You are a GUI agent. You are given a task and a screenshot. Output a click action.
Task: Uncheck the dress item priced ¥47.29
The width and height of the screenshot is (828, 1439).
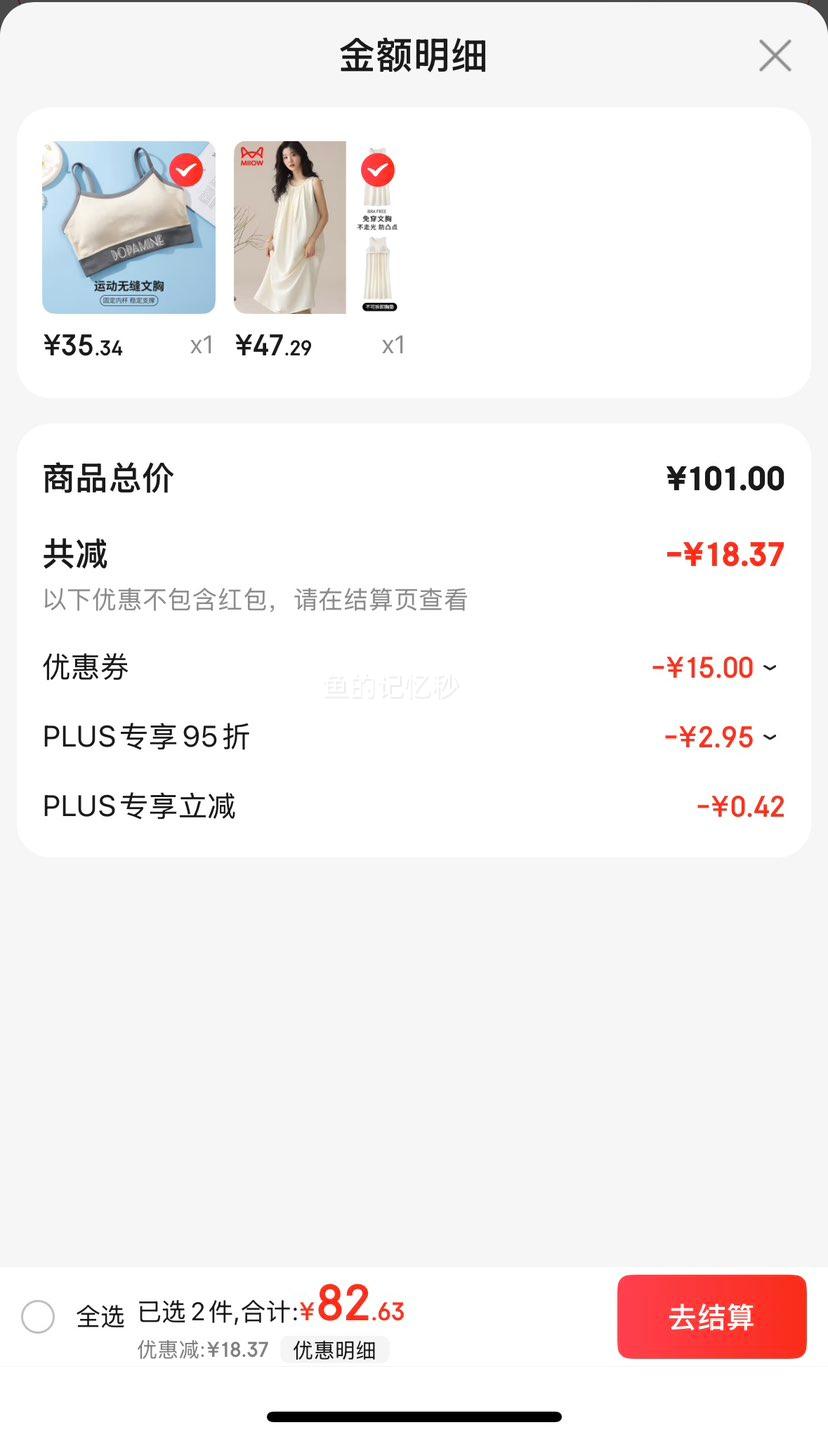[x=377, y=170]
